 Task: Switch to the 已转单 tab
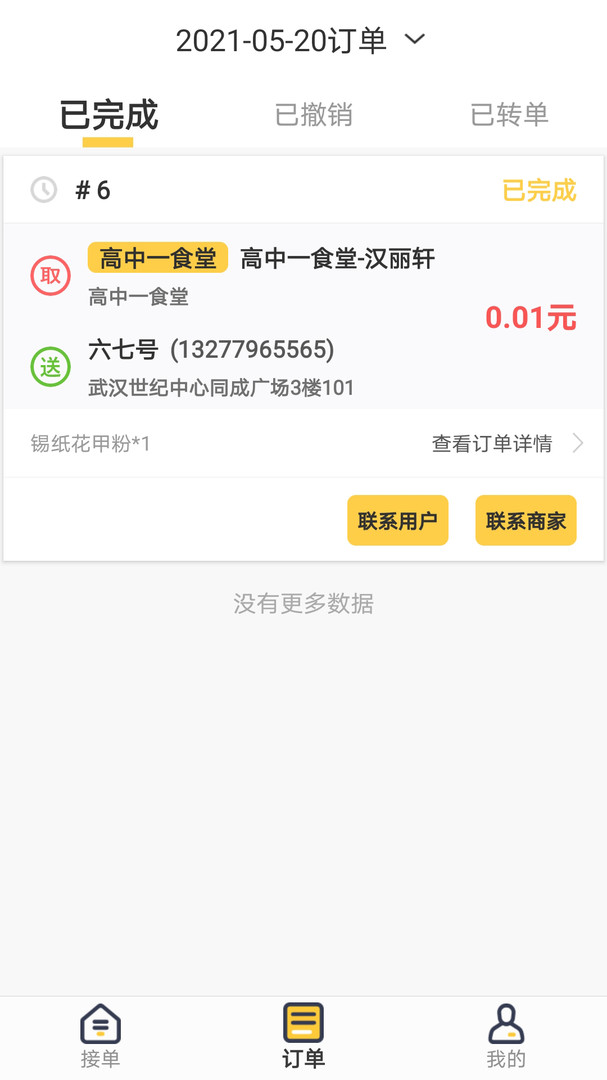click(509, 115)
